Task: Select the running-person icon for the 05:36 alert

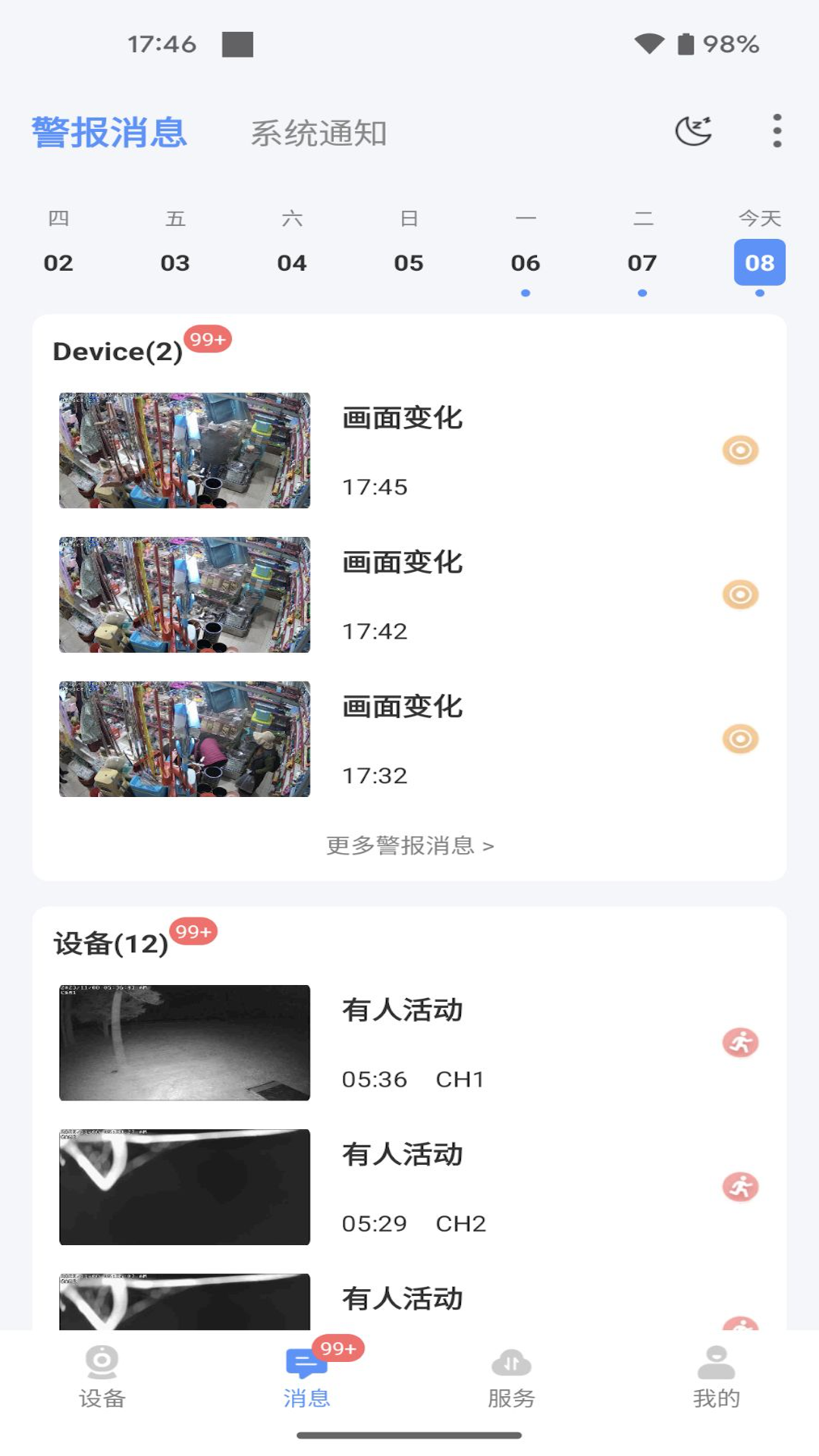Action: pos(741,1043)
